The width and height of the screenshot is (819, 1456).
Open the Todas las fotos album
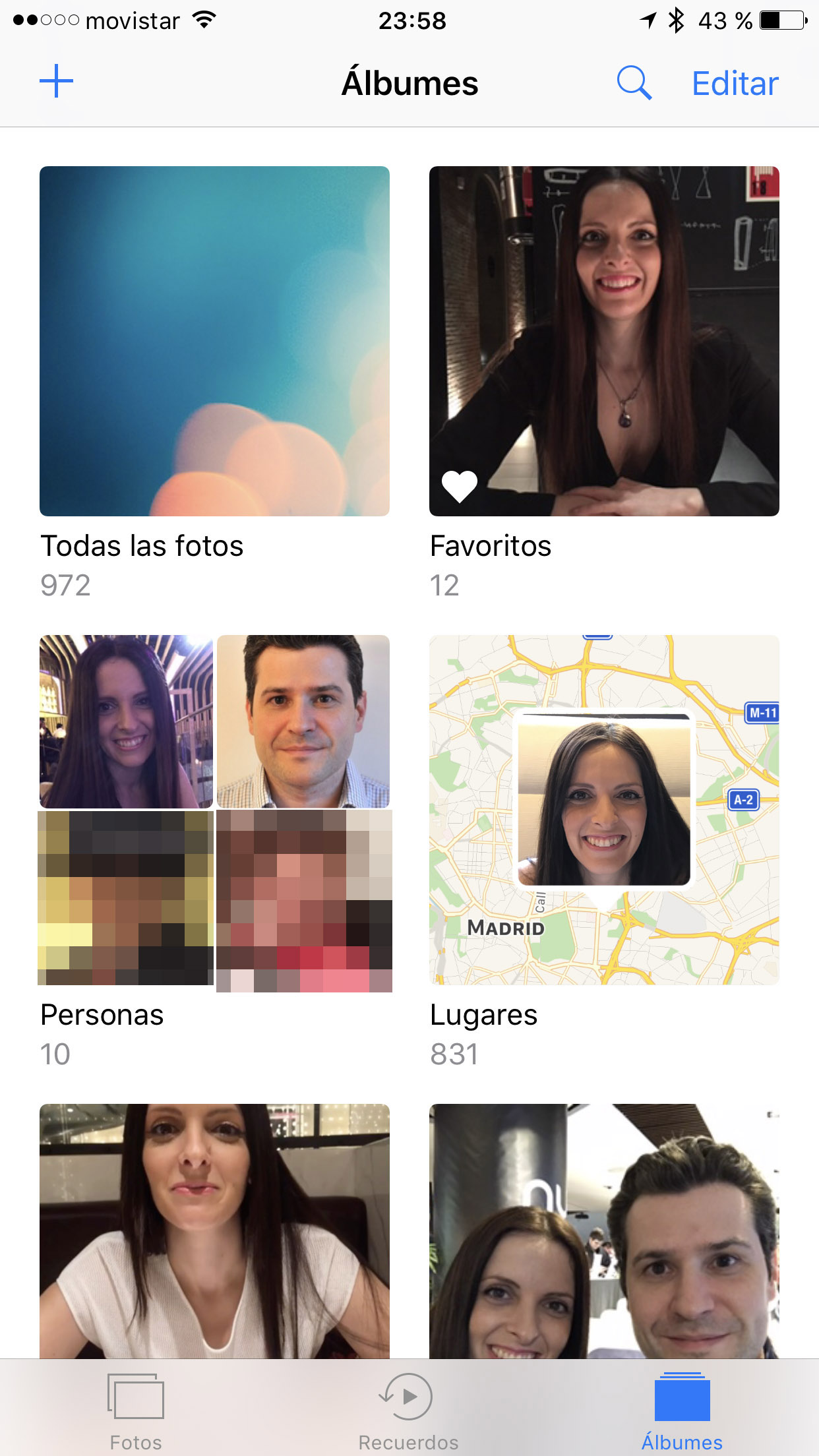214,341
